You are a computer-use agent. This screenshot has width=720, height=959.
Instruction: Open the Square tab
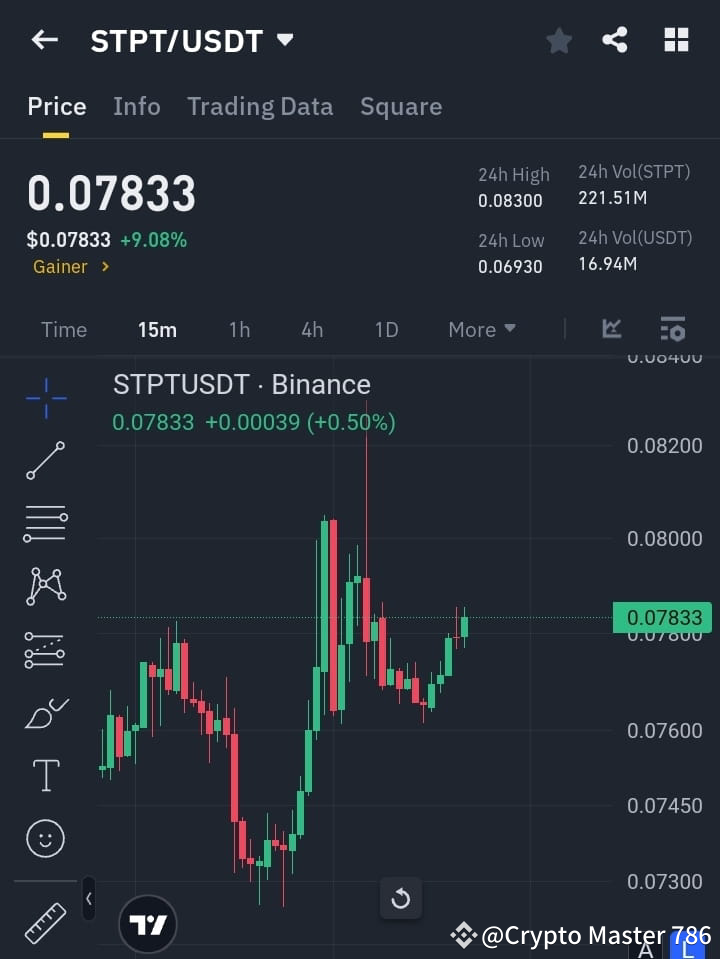(x=401, y=106)
